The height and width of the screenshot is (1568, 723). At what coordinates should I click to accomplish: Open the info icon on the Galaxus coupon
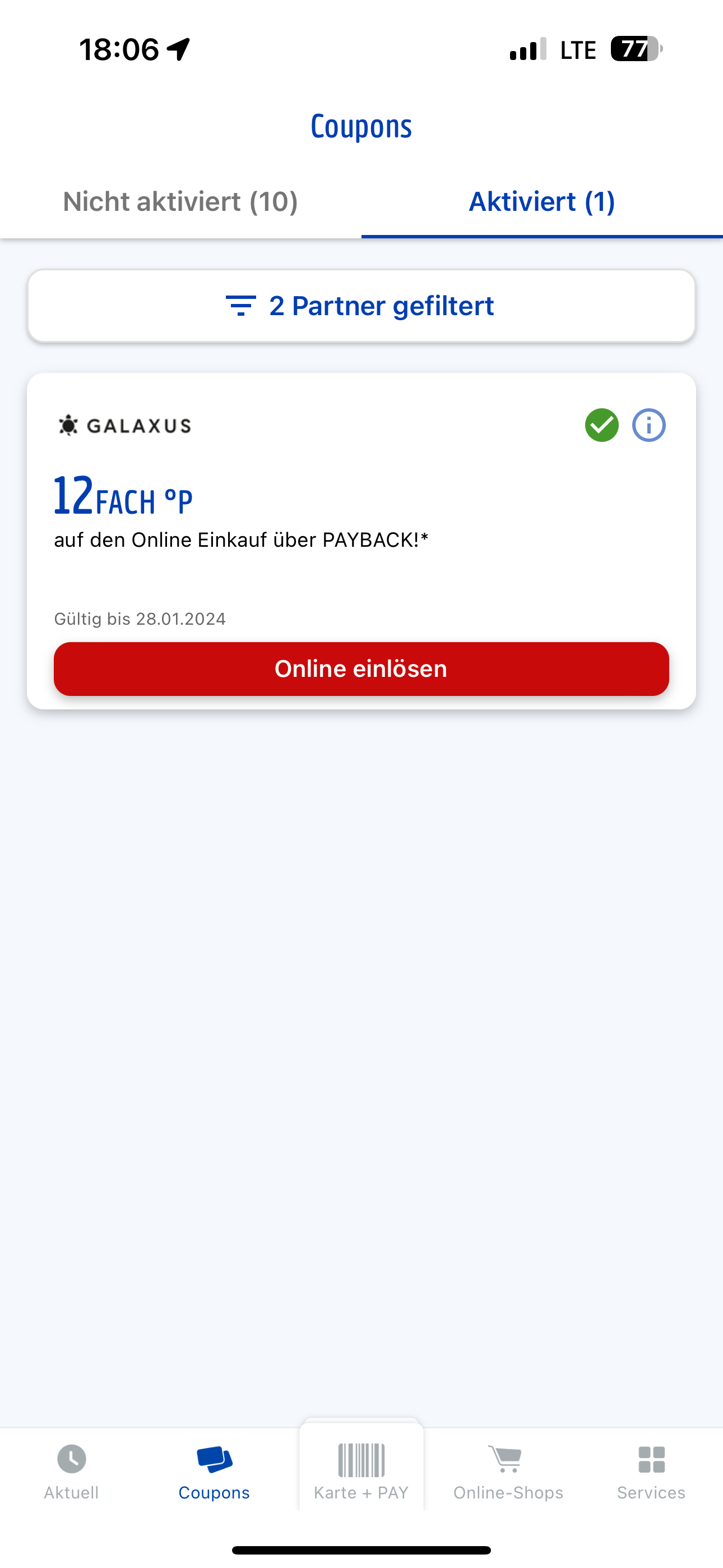pyautogui.click(x=649, y=425)
